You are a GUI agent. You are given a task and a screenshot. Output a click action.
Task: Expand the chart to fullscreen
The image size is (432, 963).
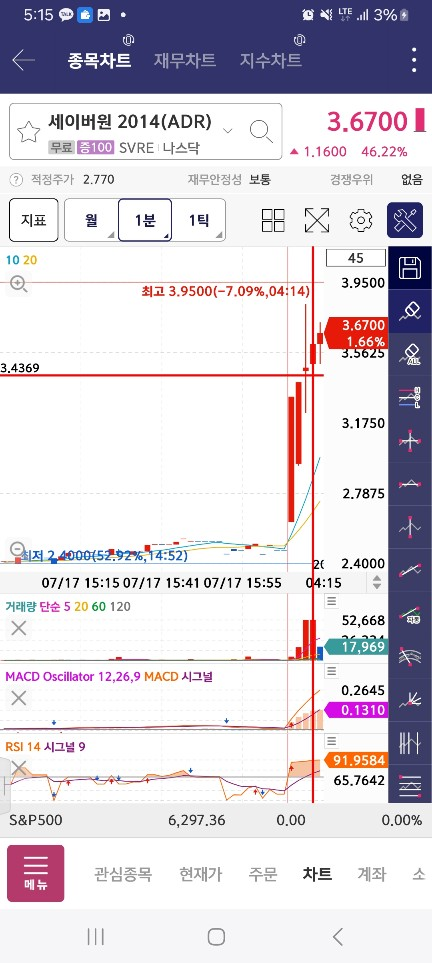click(x=317, y=220)
